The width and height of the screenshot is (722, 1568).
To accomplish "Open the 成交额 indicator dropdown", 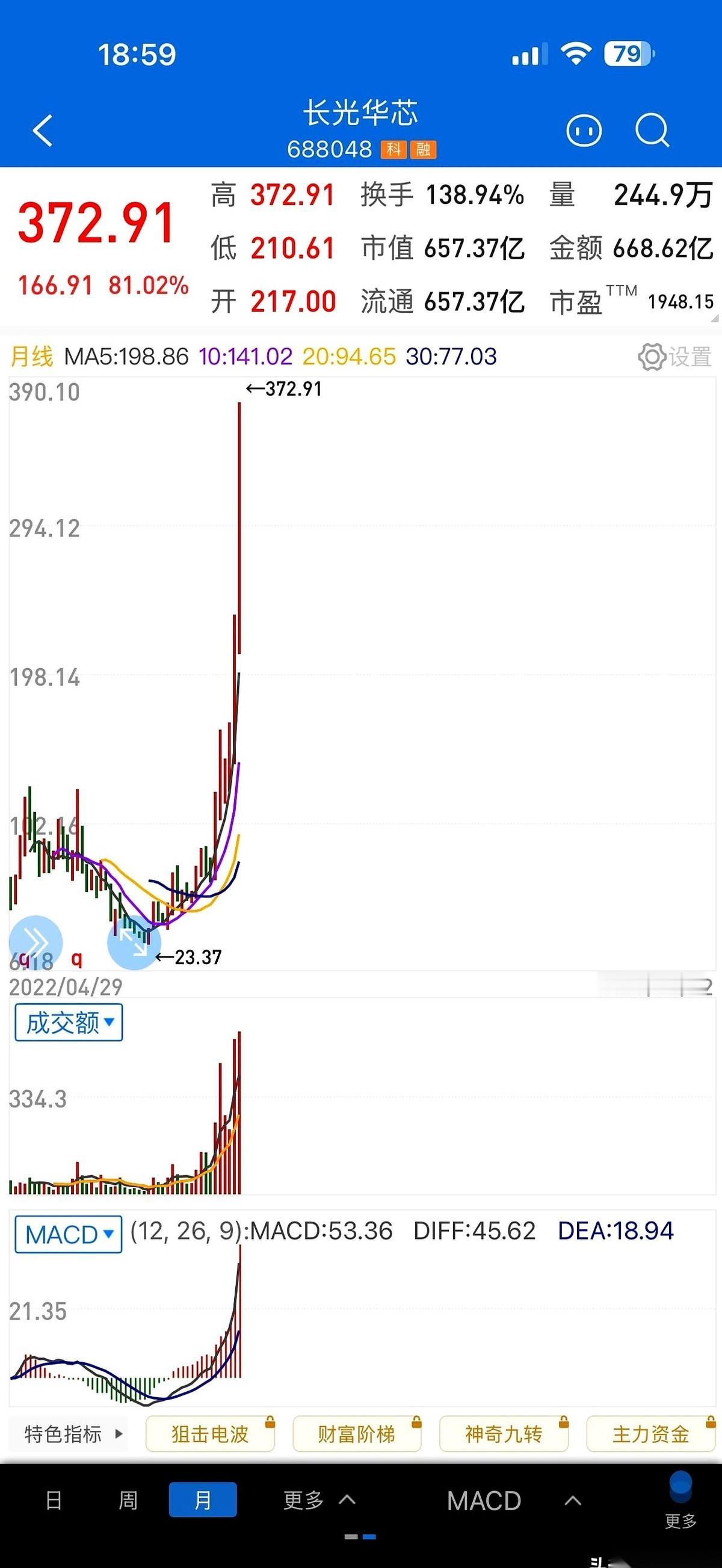I will 68,1022.
